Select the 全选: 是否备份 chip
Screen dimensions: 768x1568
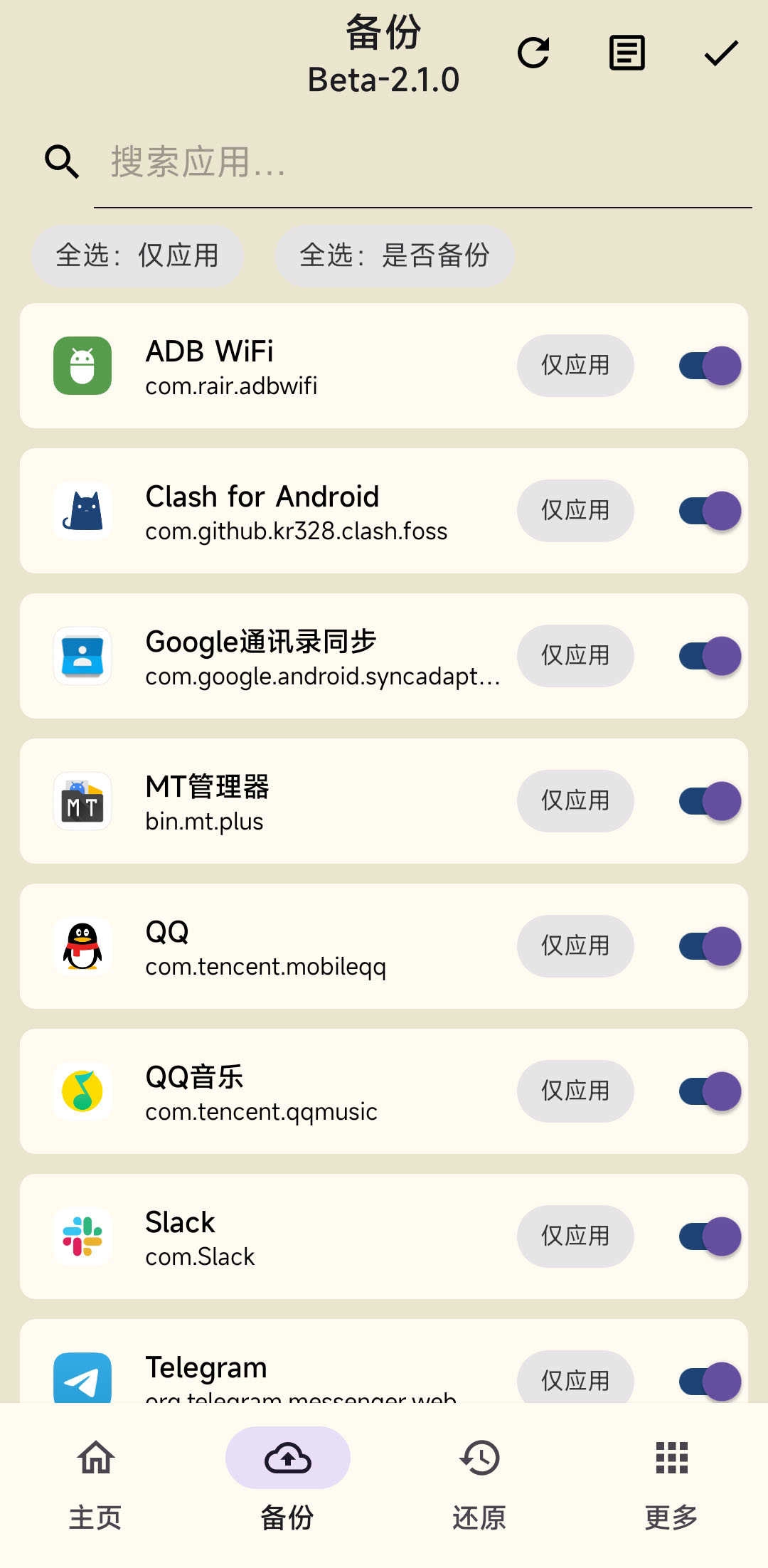click(395, 255)
